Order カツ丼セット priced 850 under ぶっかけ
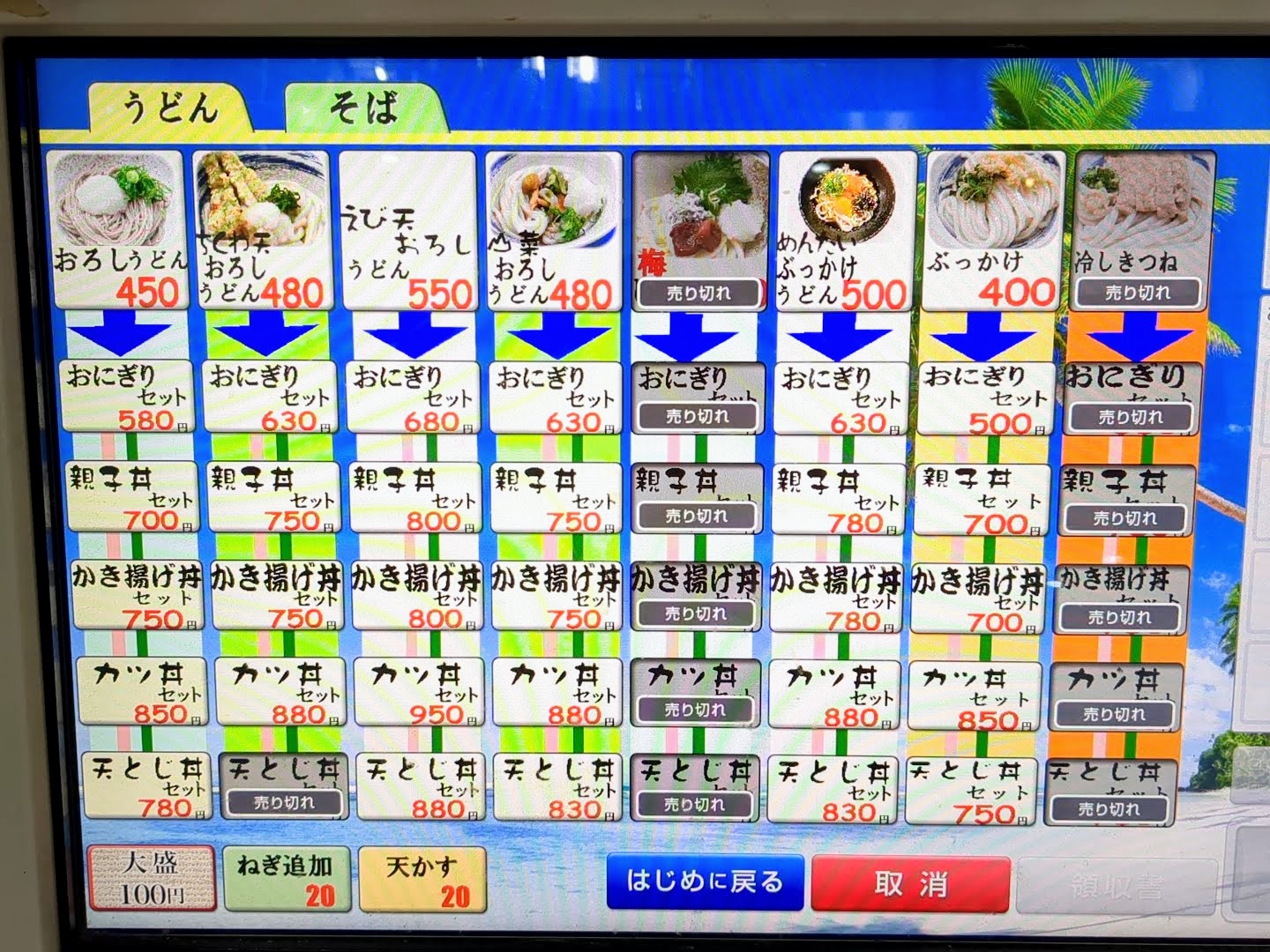 pos(975,698)
